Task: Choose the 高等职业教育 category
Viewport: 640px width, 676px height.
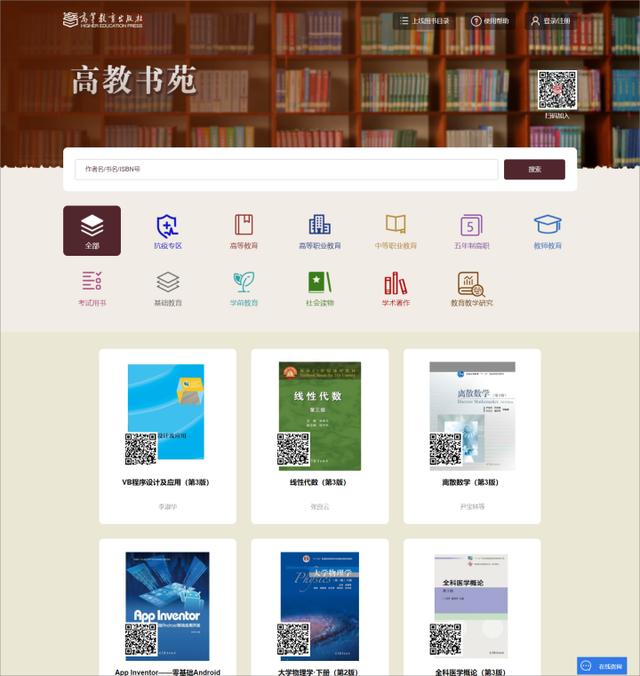Action: [320, 230]
